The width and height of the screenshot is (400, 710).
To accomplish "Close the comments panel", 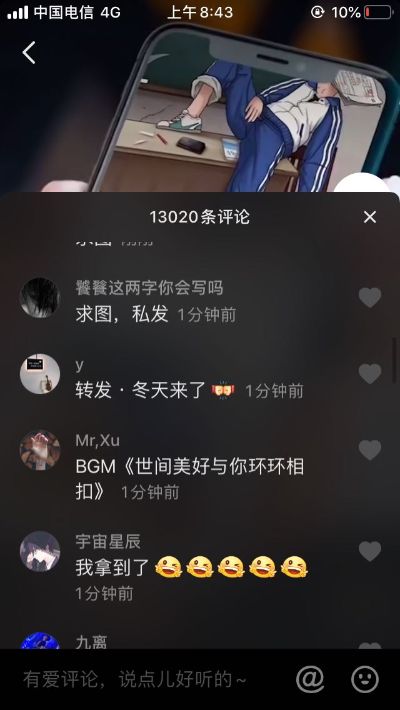I will click(x=370, y=217).
